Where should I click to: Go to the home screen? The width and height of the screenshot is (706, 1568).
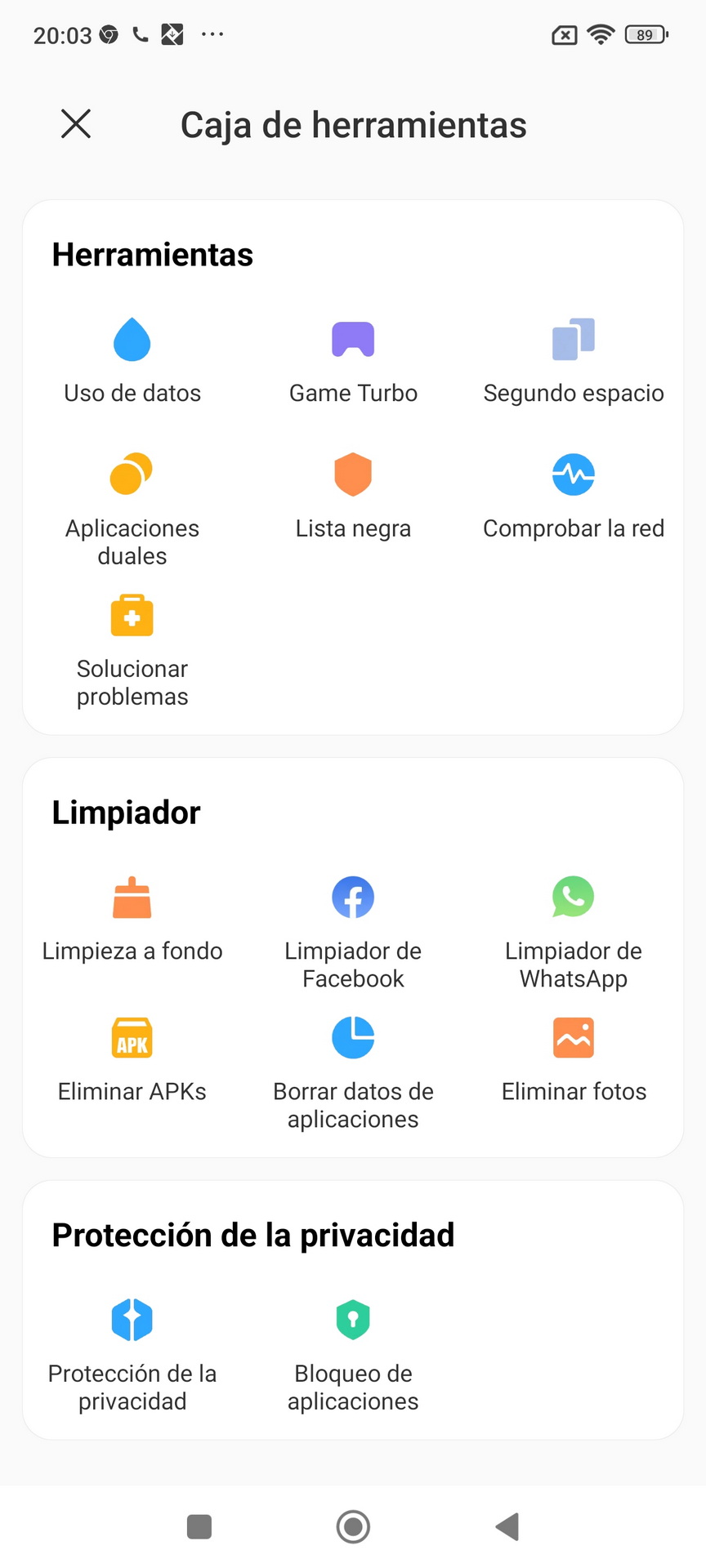(353, 1526)
